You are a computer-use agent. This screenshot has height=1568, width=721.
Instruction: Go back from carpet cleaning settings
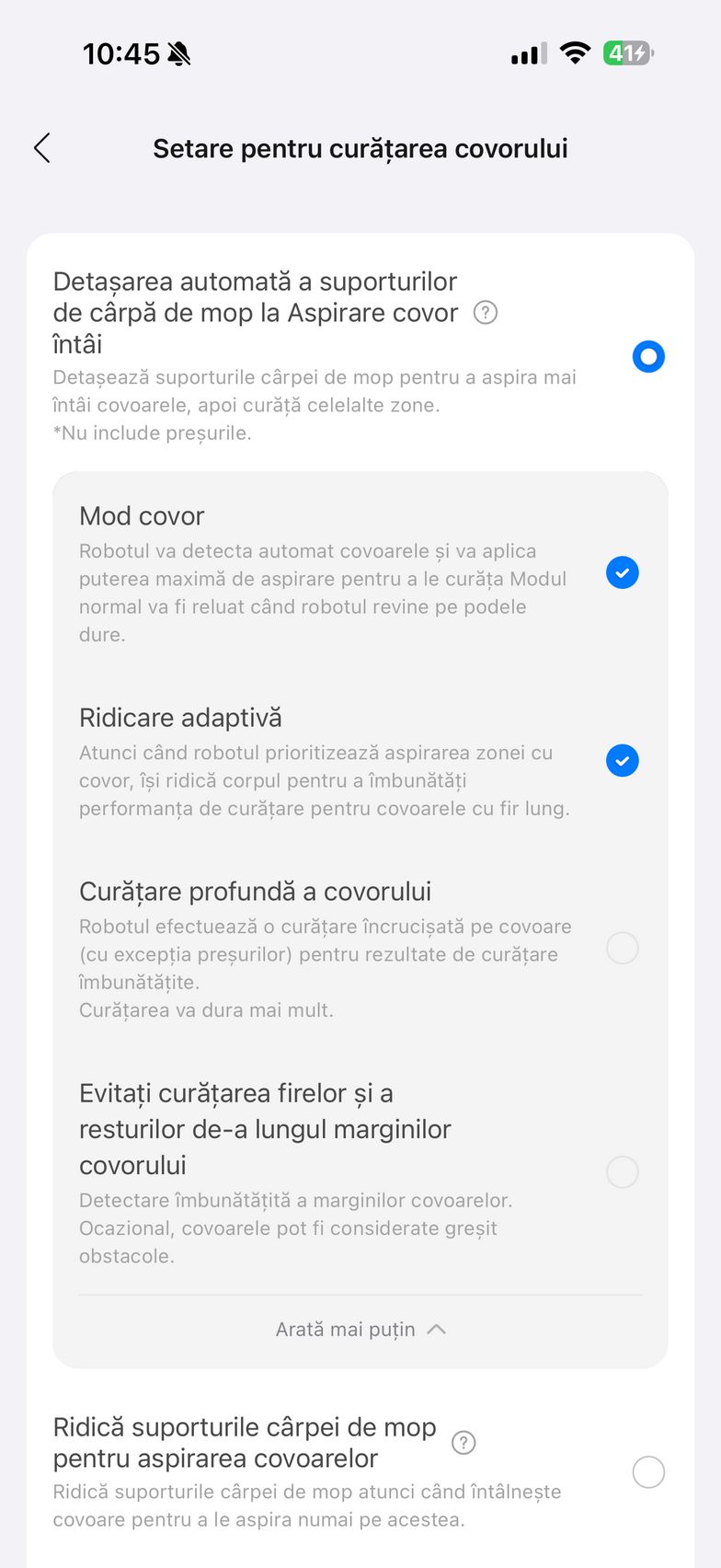42,148
